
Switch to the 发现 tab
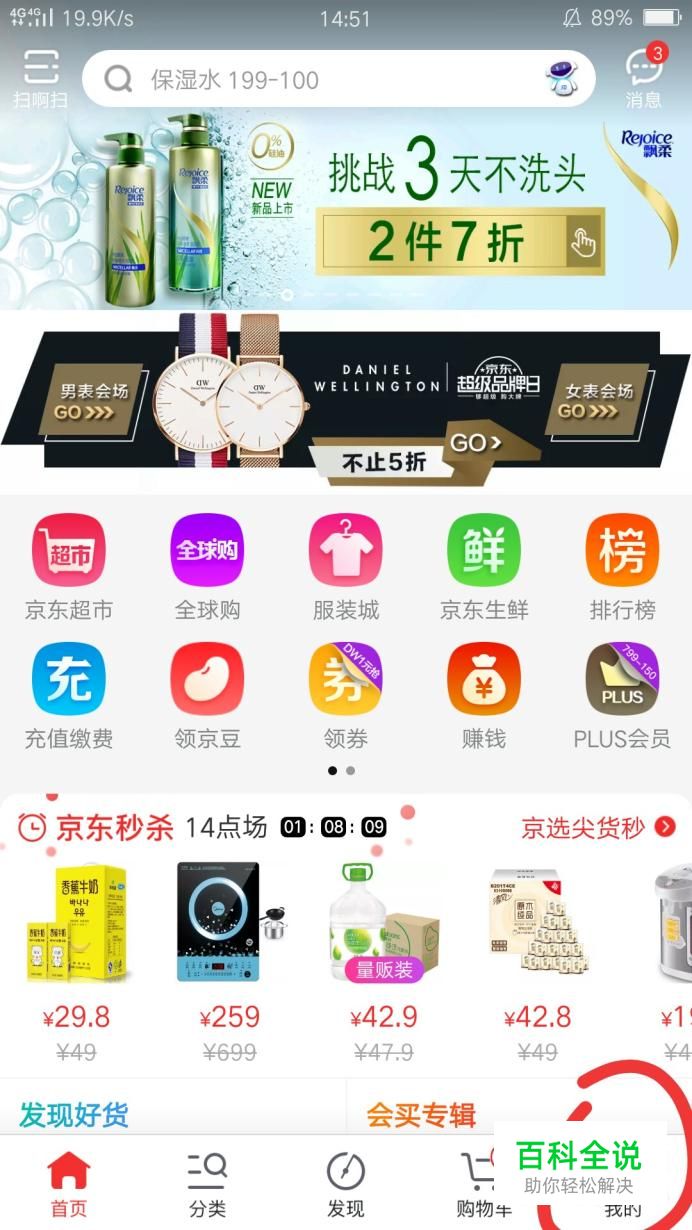[x=346, y=1184]
